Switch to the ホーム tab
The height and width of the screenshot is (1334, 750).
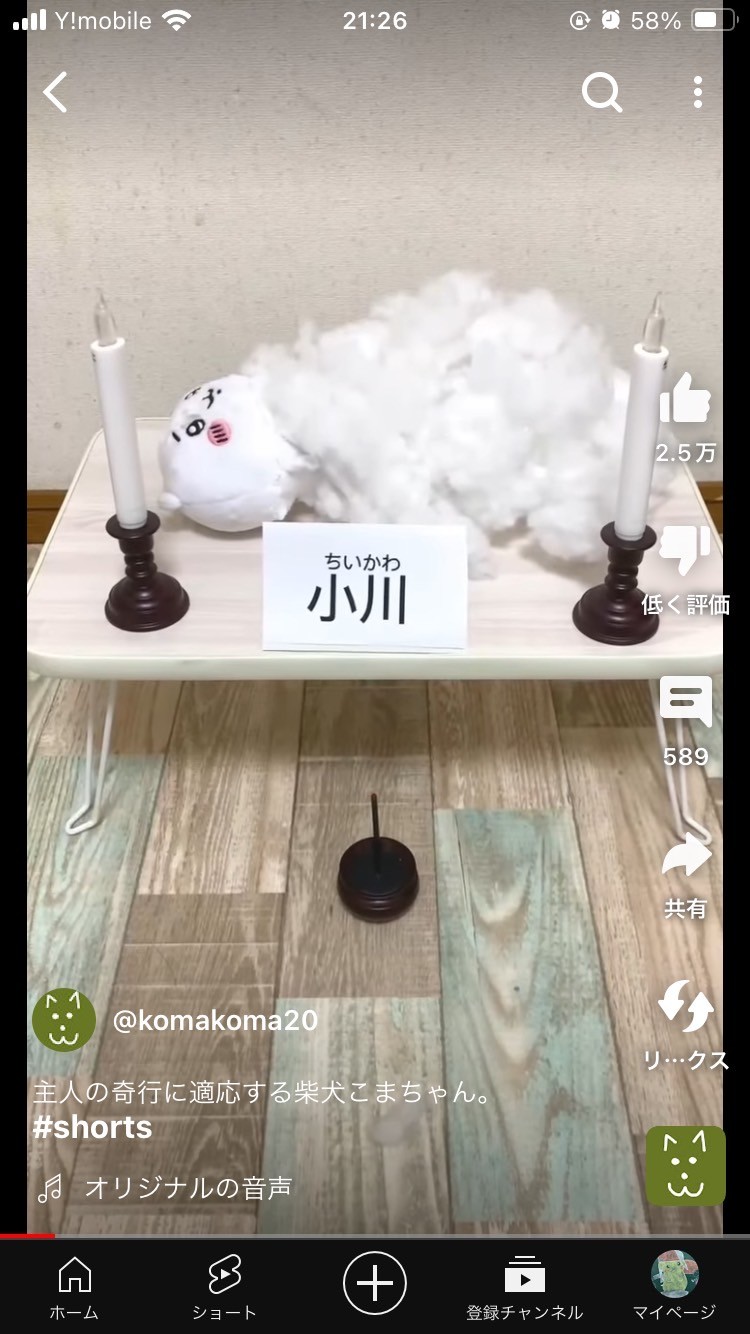coord(75,1288)
